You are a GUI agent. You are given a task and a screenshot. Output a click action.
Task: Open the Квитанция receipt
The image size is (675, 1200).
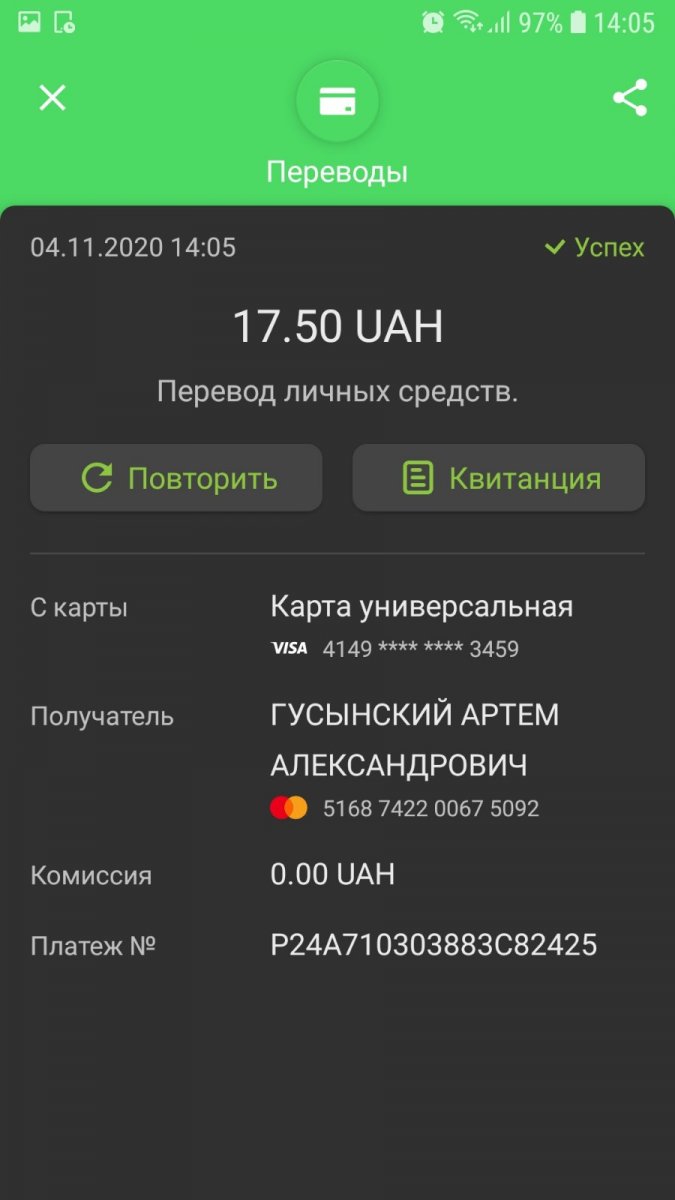pyautogui.click(x=499, y=478)
